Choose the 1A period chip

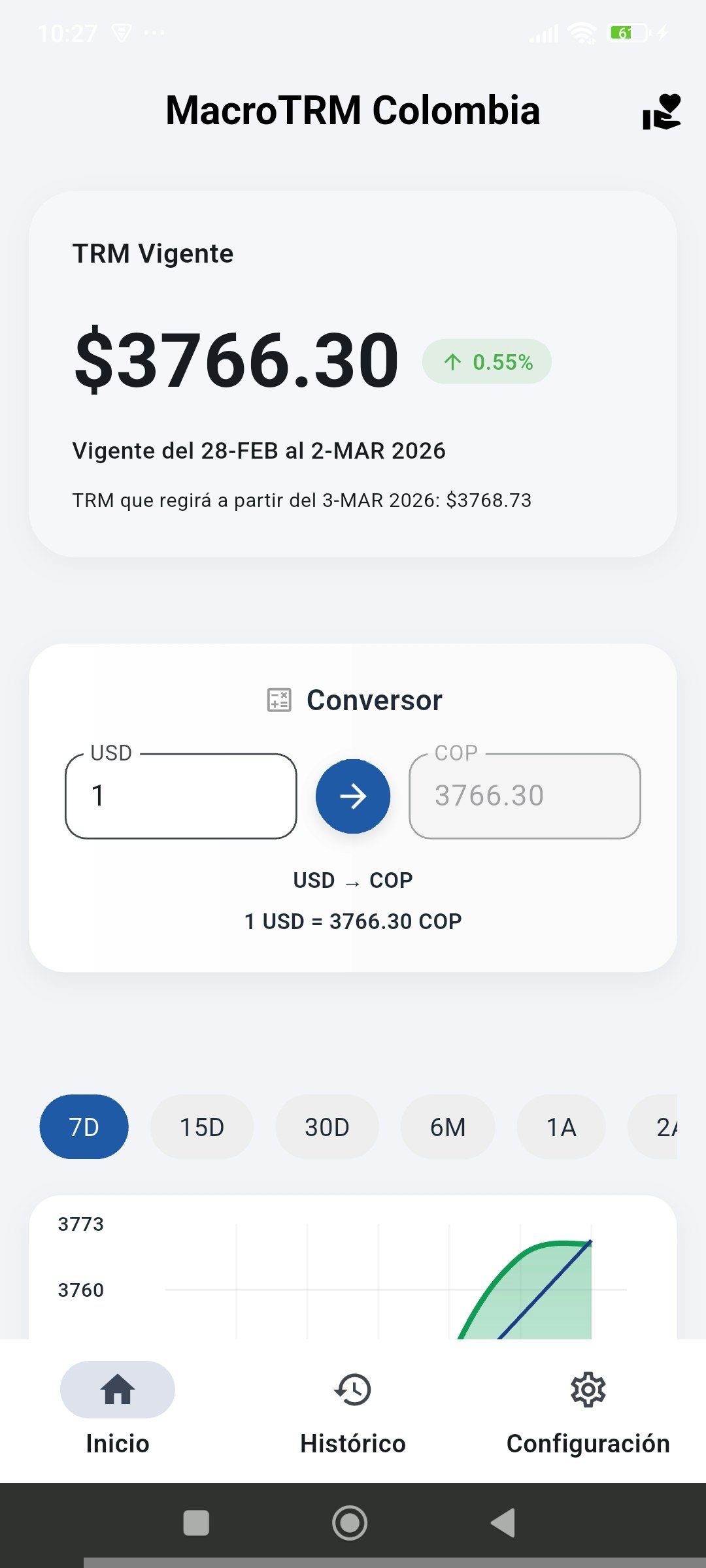coord(562,1126)
